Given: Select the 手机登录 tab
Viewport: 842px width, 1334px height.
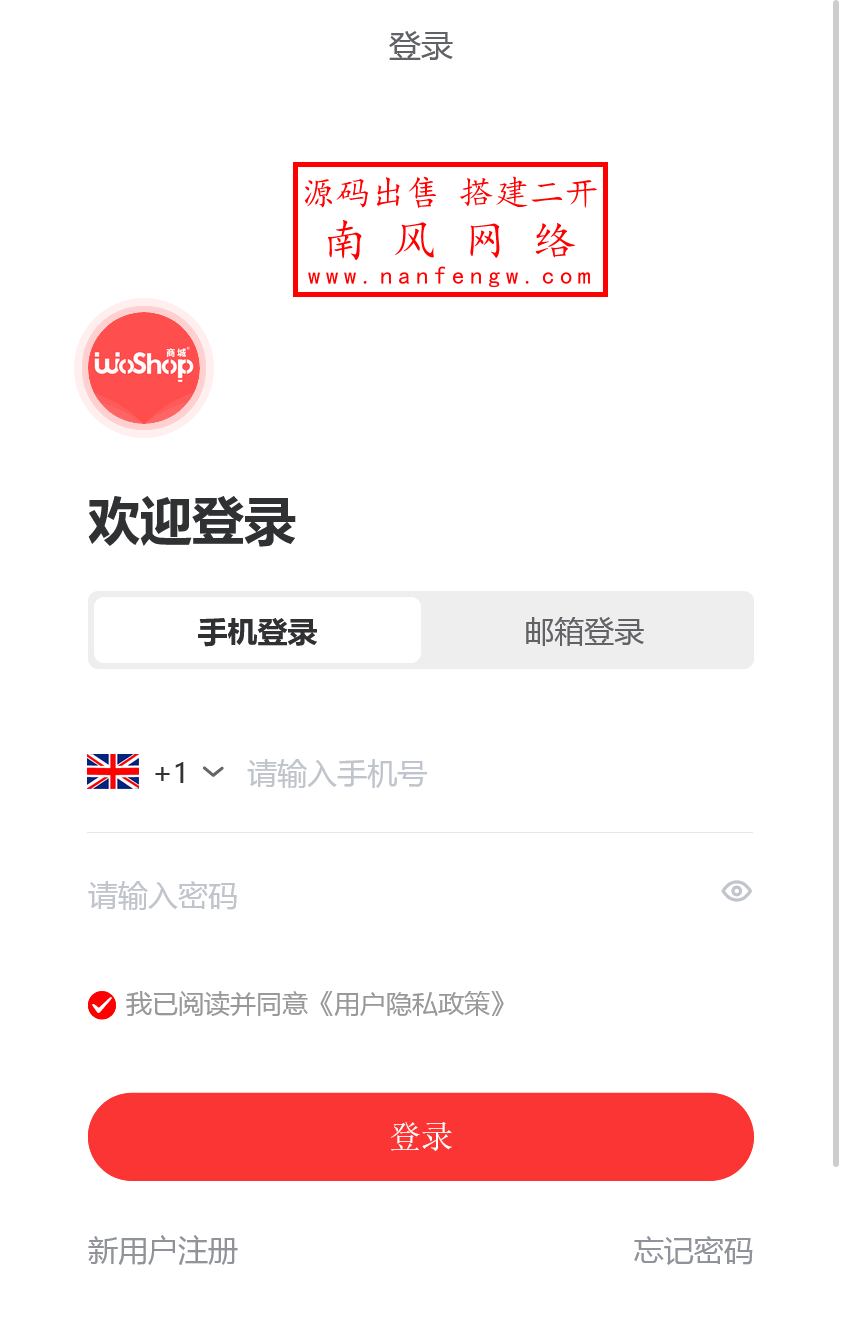Looking at the screenshot, I should 255,630.
